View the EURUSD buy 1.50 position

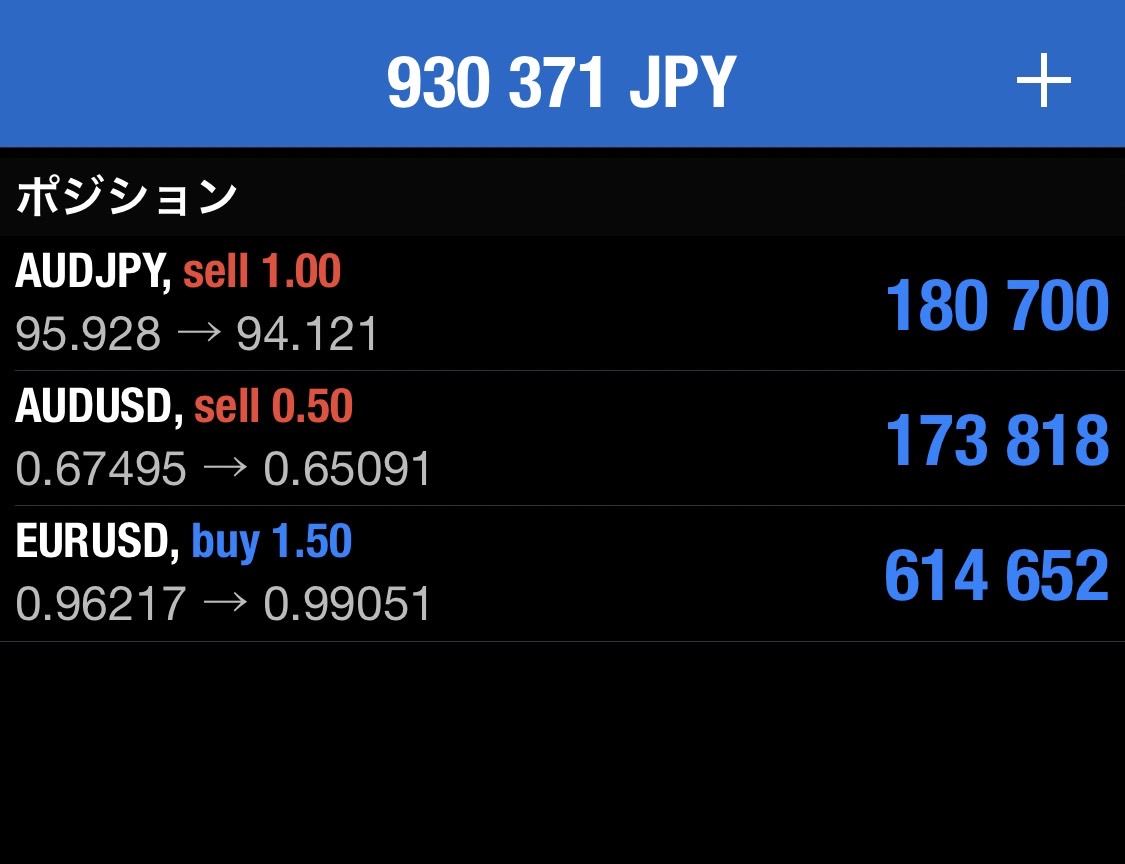(x=560, y=574)
